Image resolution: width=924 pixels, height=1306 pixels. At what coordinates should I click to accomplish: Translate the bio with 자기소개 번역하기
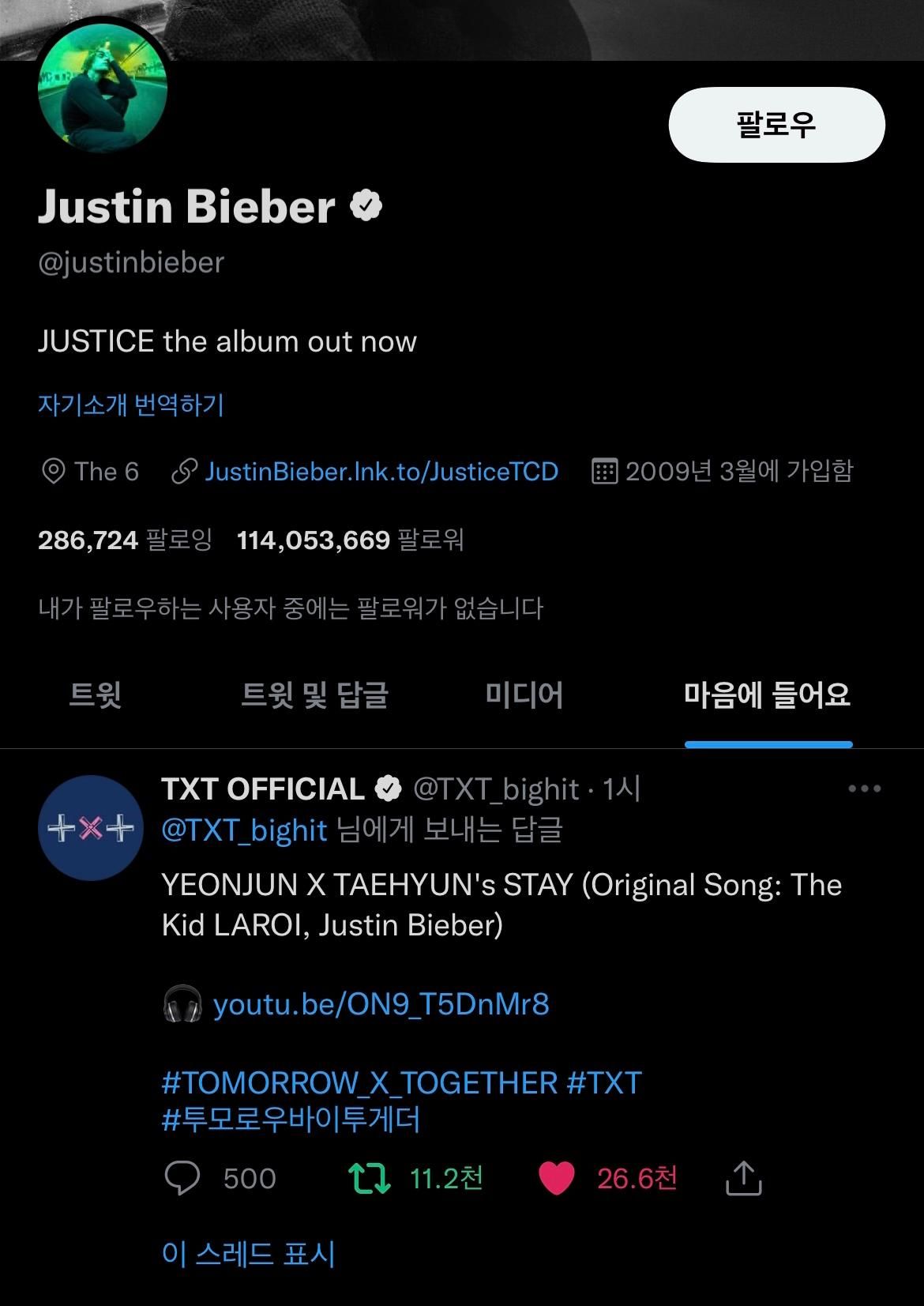131,405
